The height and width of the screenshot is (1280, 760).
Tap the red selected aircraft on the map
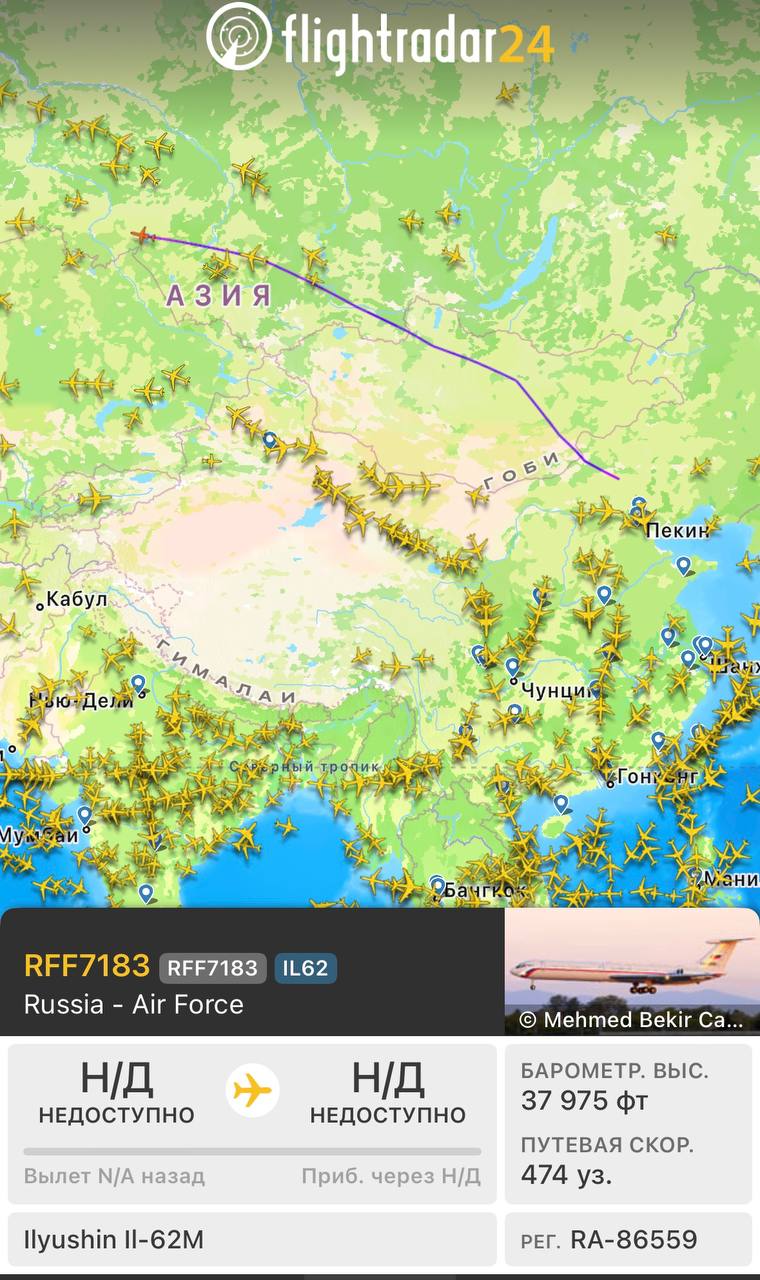[x=142, y=236]
